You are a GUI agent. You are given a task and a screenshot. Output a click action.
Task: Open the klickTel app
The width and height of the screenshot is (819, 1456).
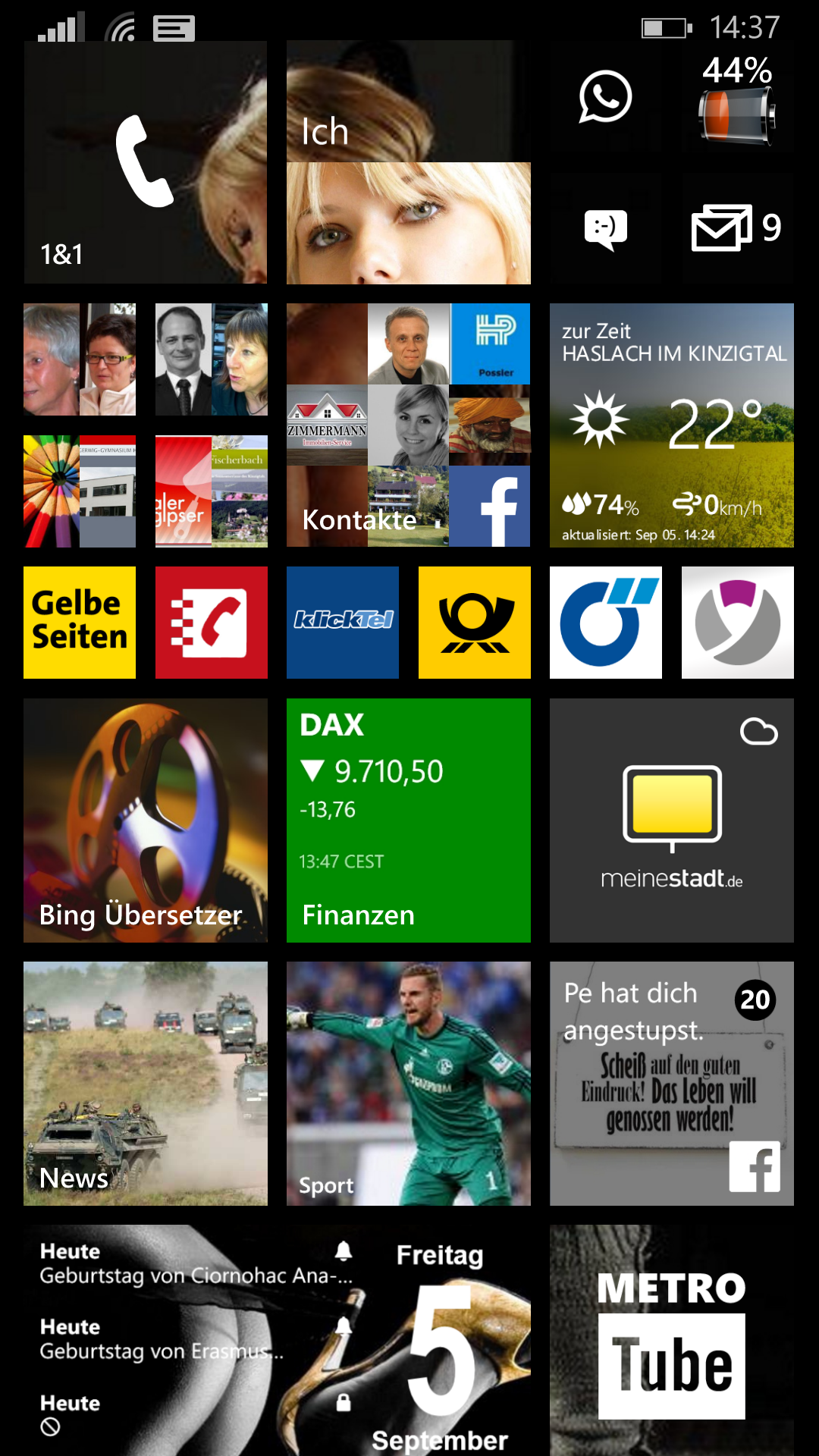pyautogui.click(x=343, y=623)
